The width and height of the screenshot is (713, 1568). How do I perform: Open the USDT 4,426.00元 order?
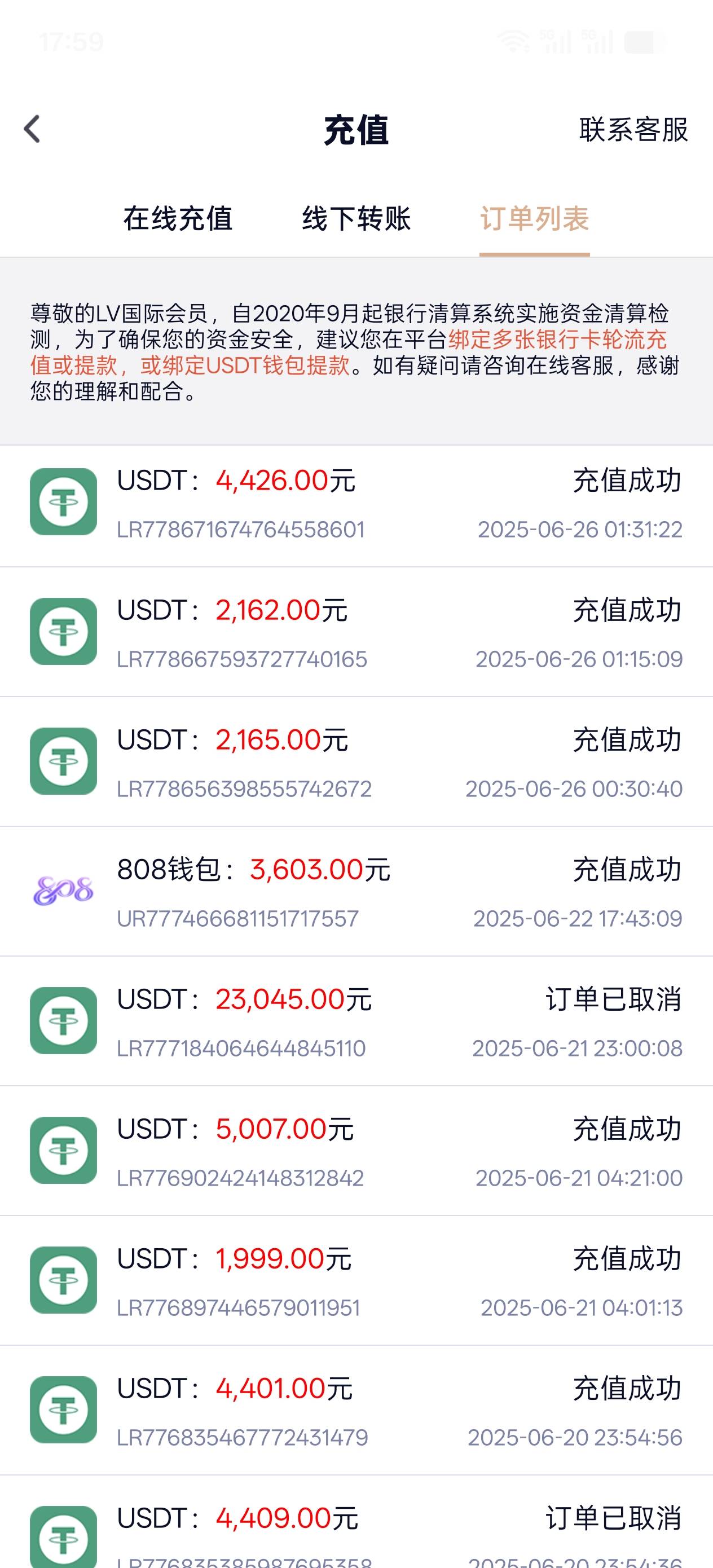[356, 505]
